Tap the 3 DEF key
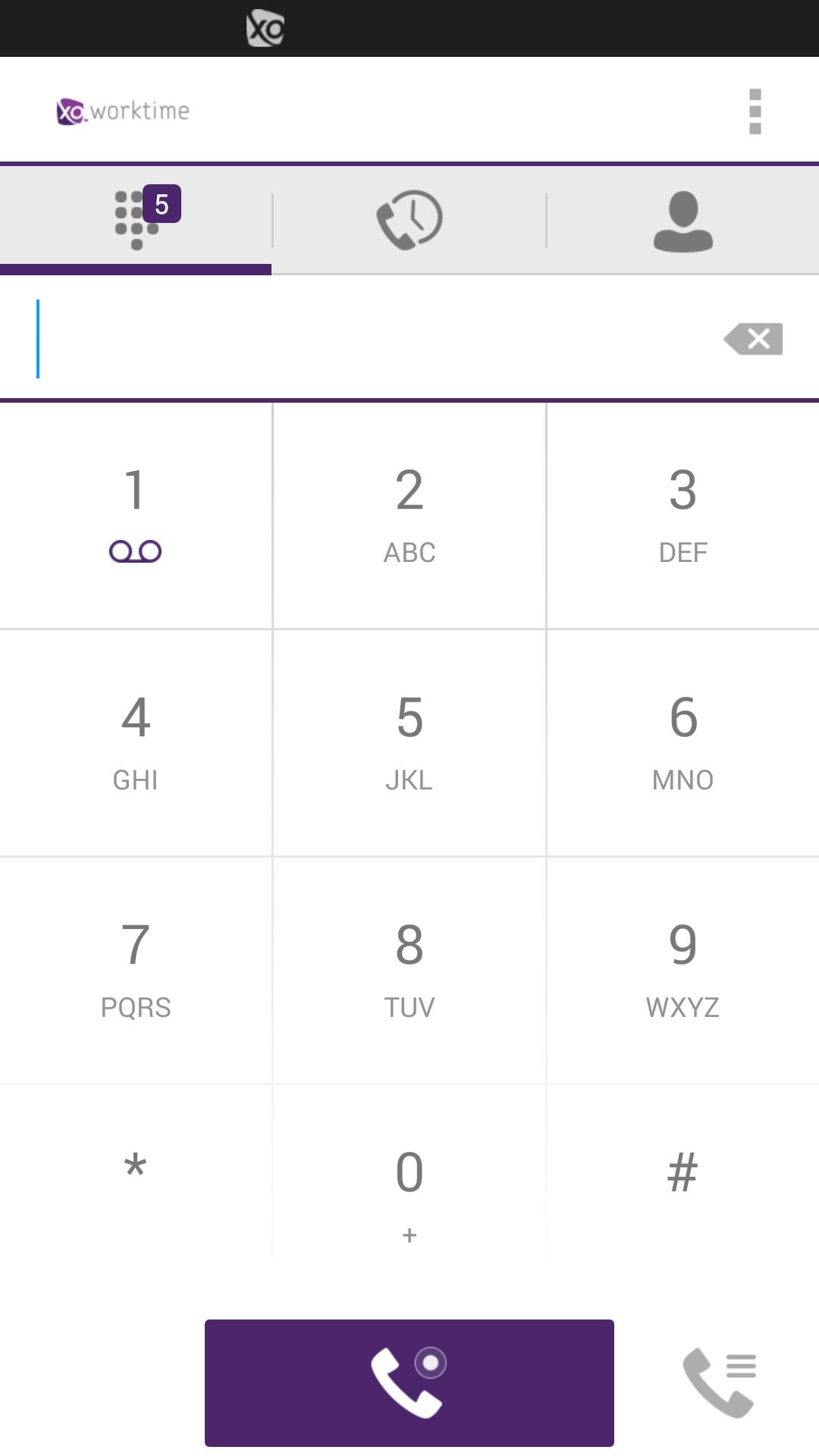Viewport: 819px width, 1456px height. (682, 516)
